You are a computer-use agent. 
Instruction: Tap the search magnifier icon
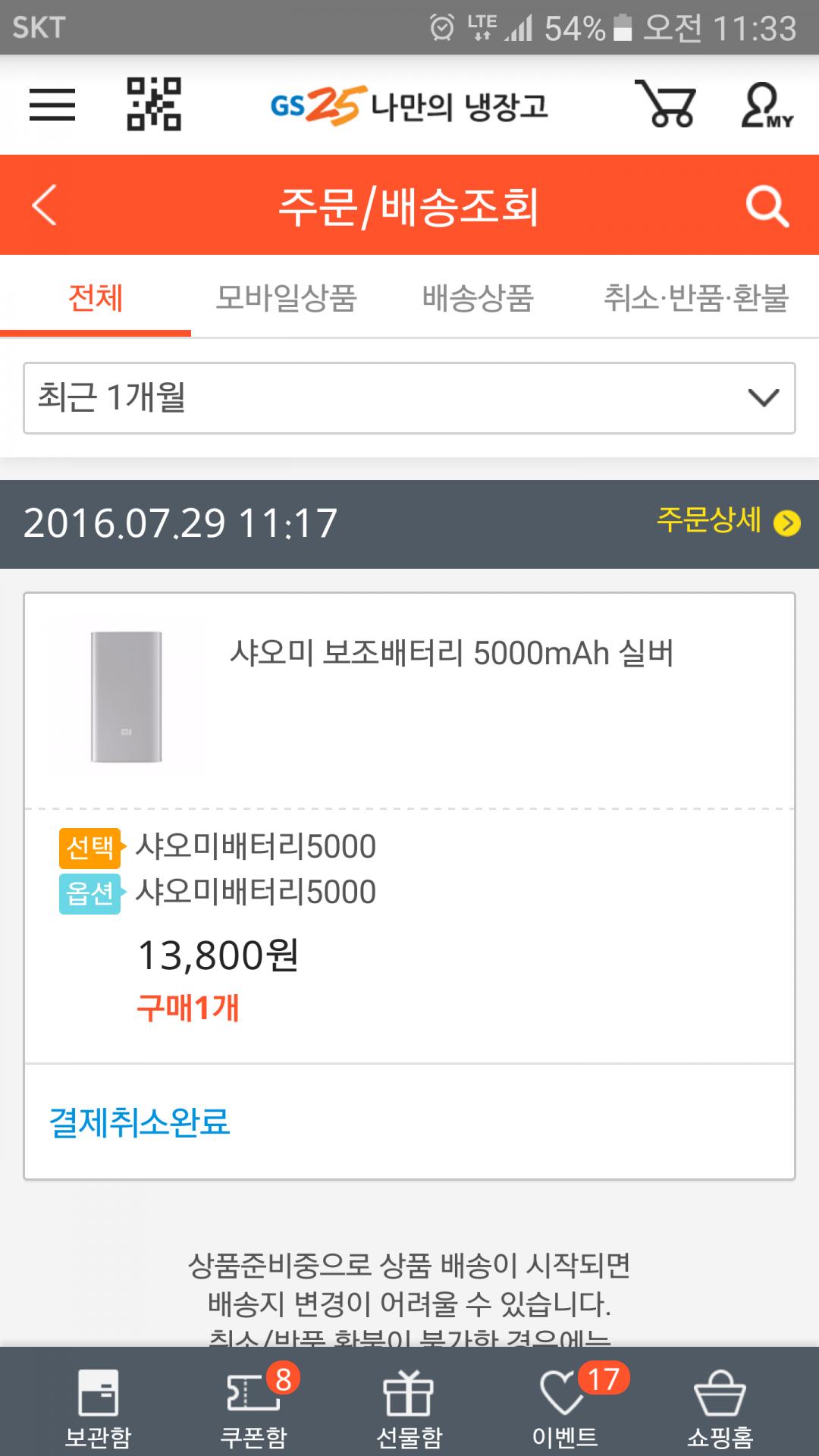[767, 206]
